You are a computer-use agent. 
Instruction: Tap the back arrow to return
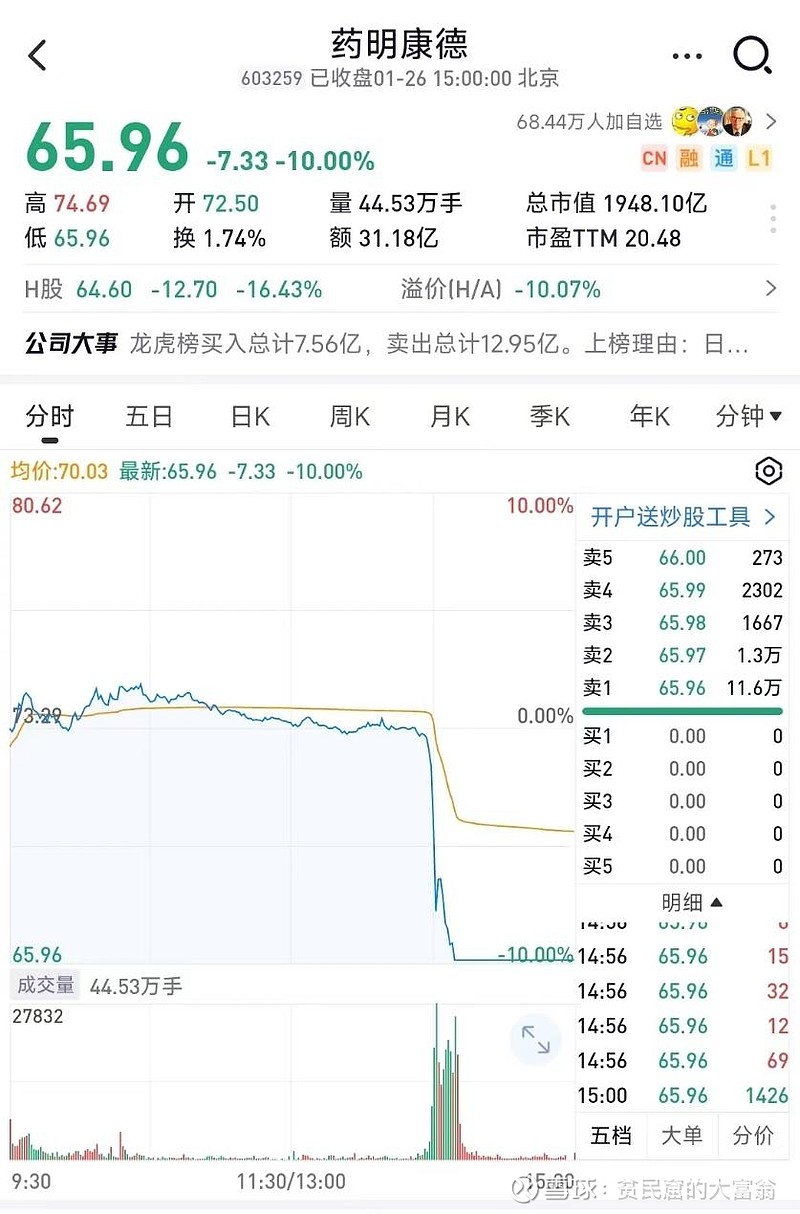38,57
